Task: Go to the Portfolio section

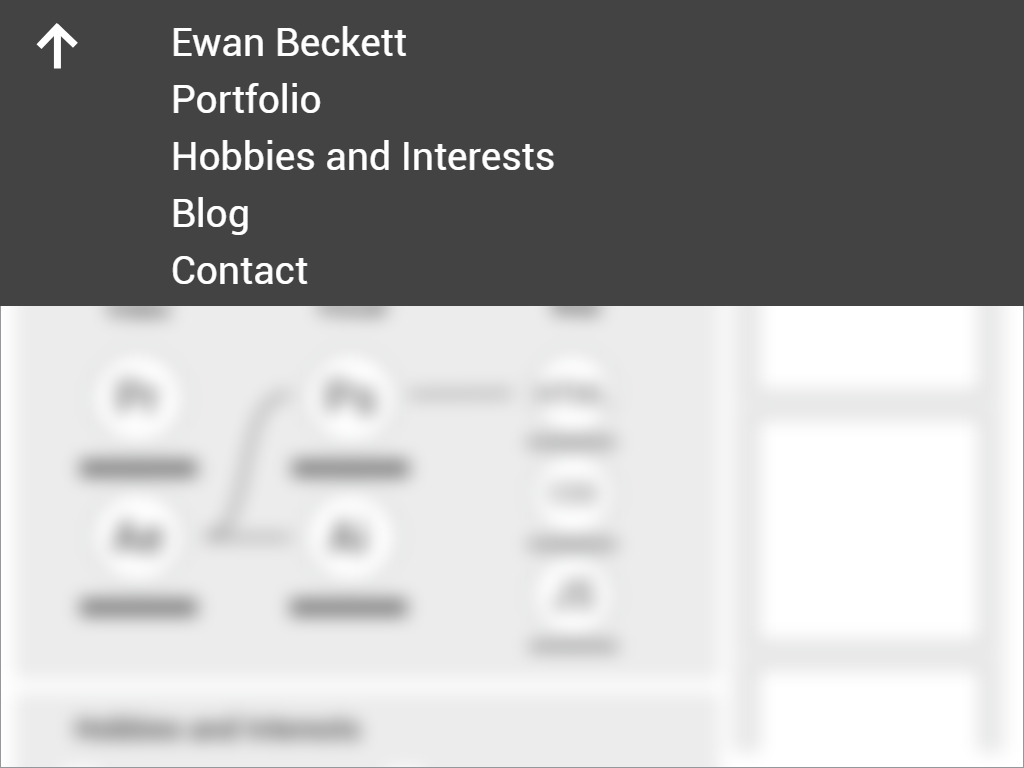Action: coord(246,100)
